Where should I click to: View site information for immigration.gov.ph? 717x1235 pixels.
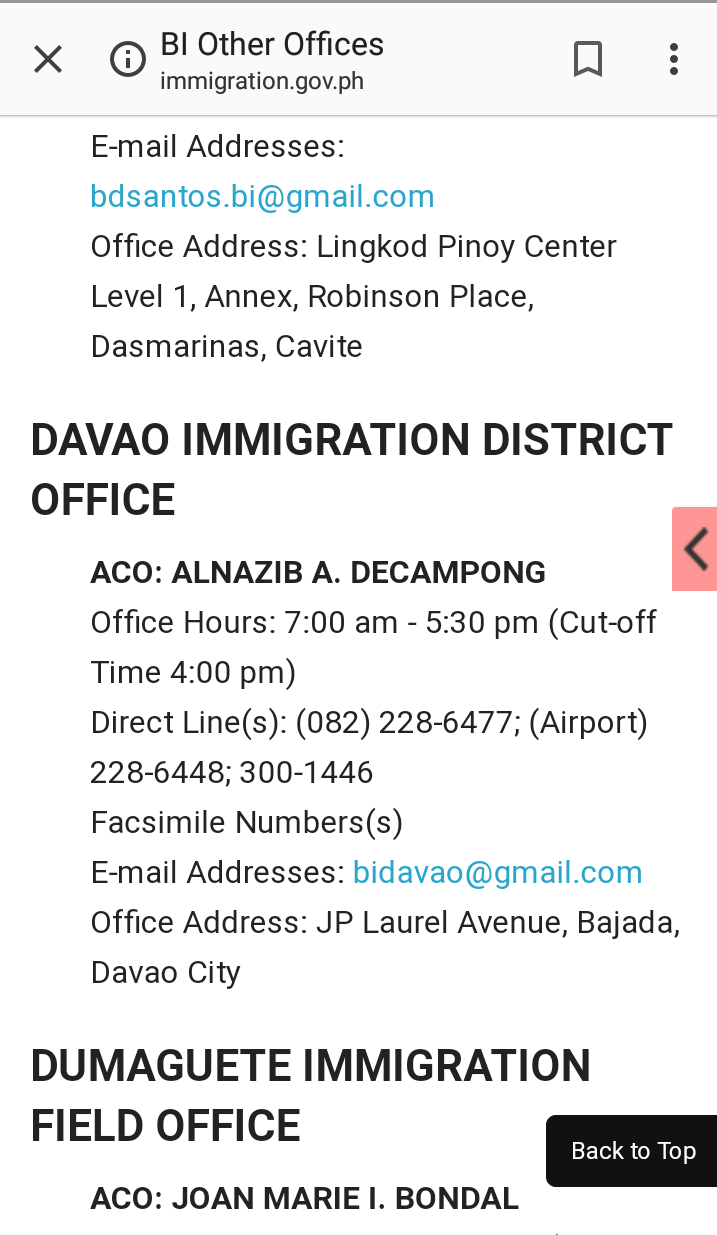127,60
